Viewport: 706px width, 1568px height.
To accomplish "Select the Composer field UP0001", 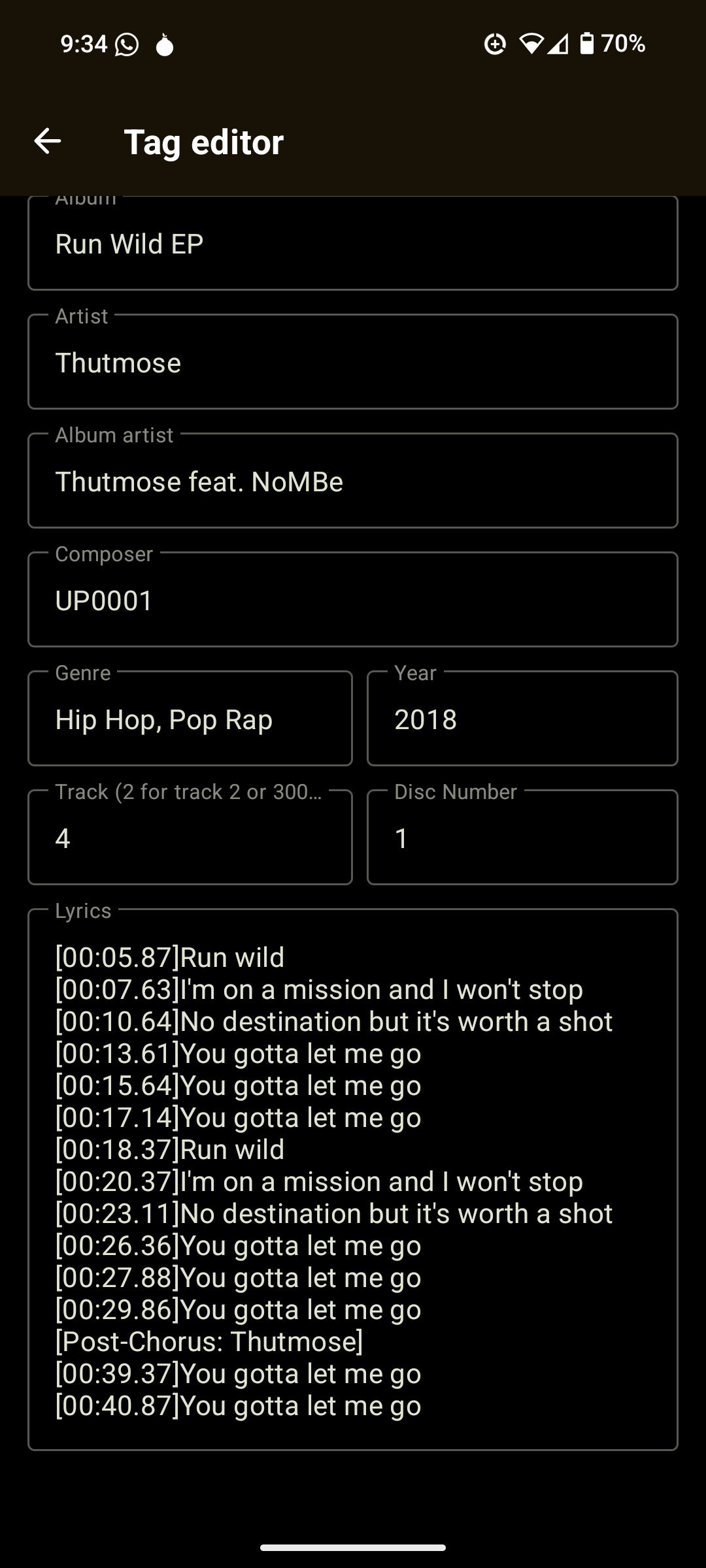I will coord(353,600).
